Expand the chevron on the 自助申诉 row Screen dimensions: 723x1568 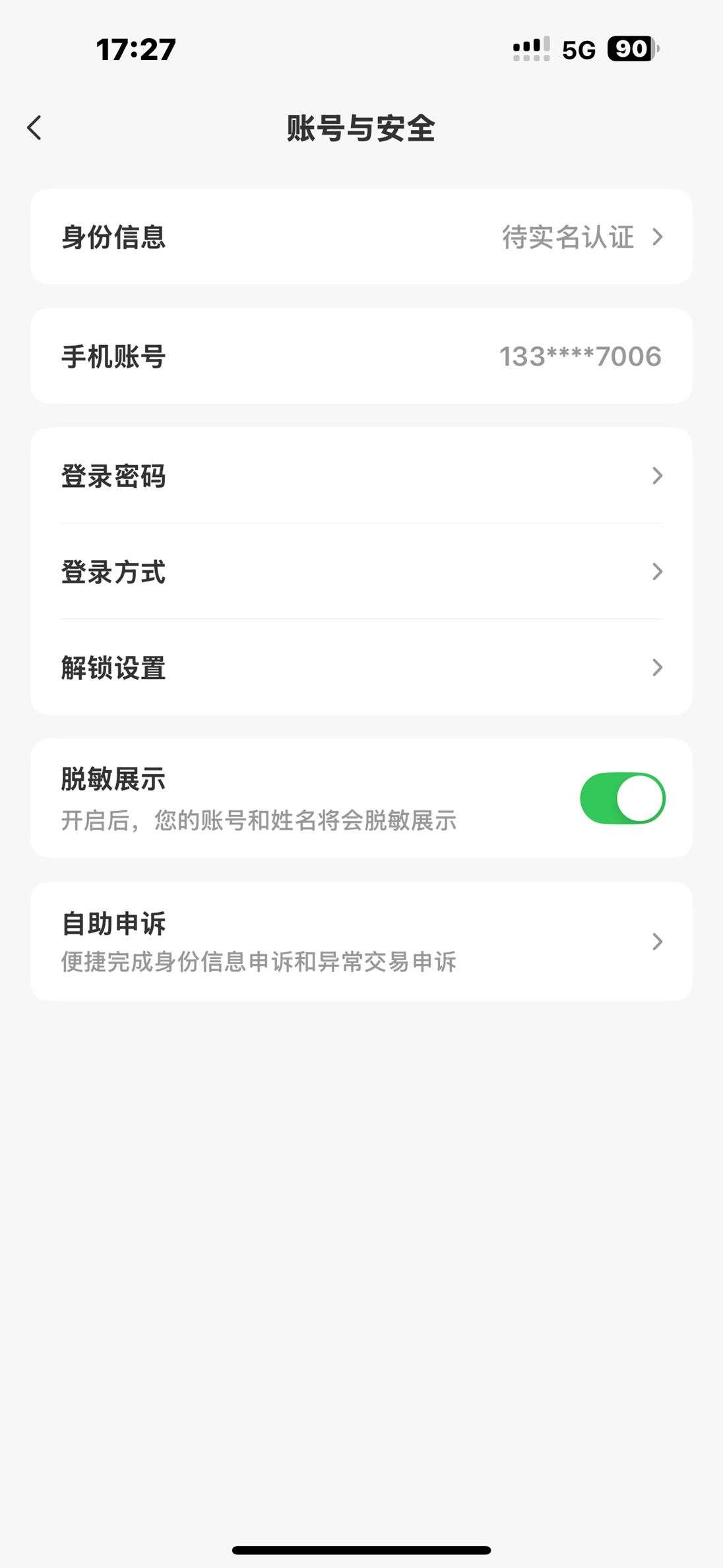click(x=656, y=942)
